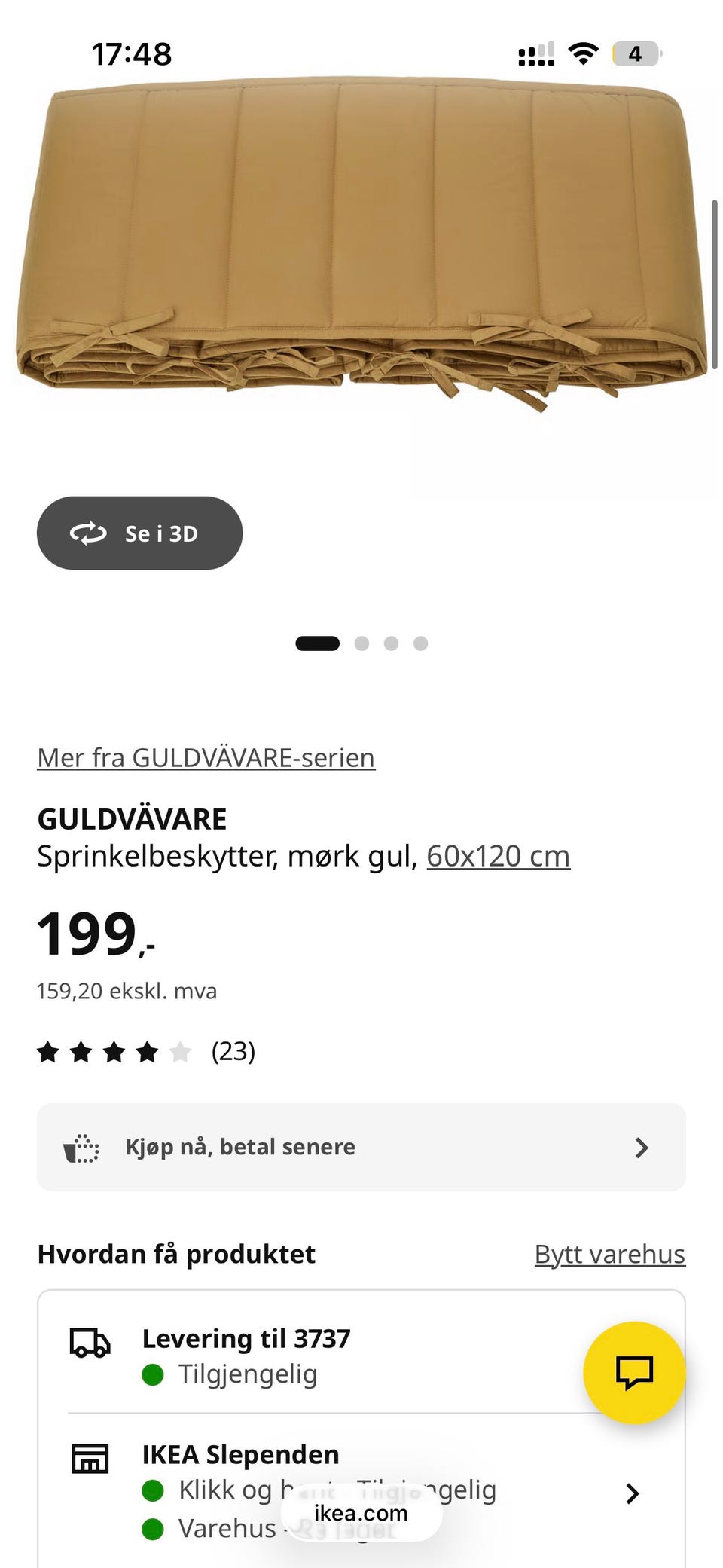Open the chat assistant bubble

click(x=635, y=1373)
